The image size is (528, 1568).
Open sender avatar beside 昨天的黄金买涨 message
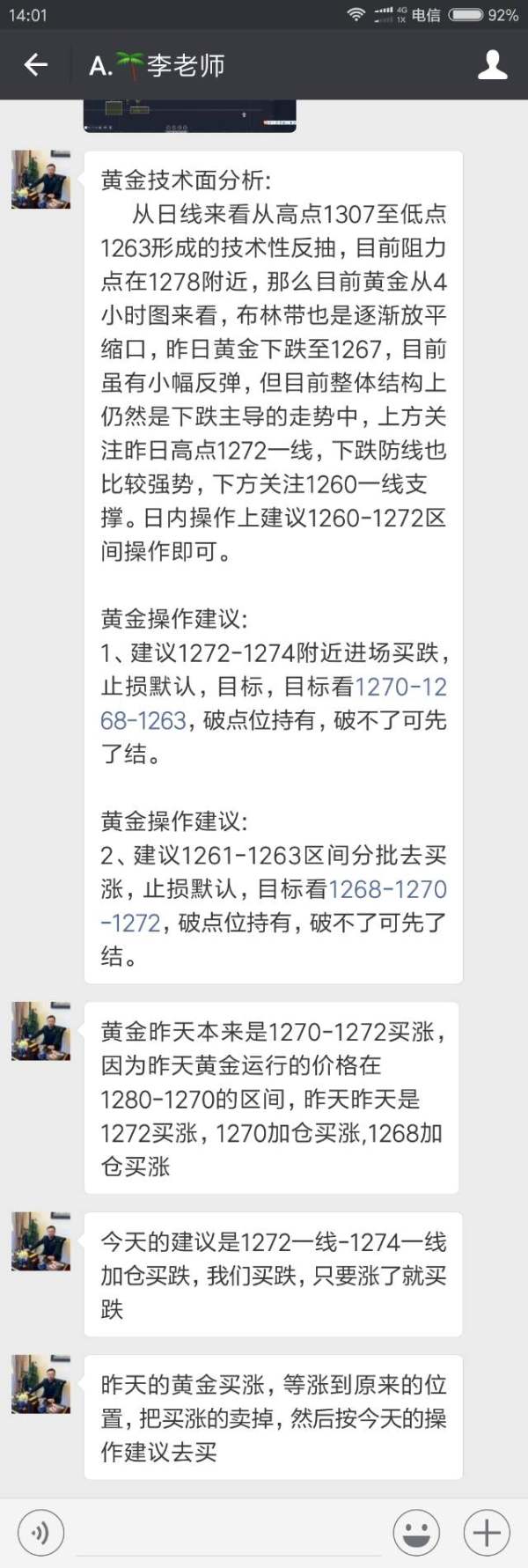tap(40, 1384)
